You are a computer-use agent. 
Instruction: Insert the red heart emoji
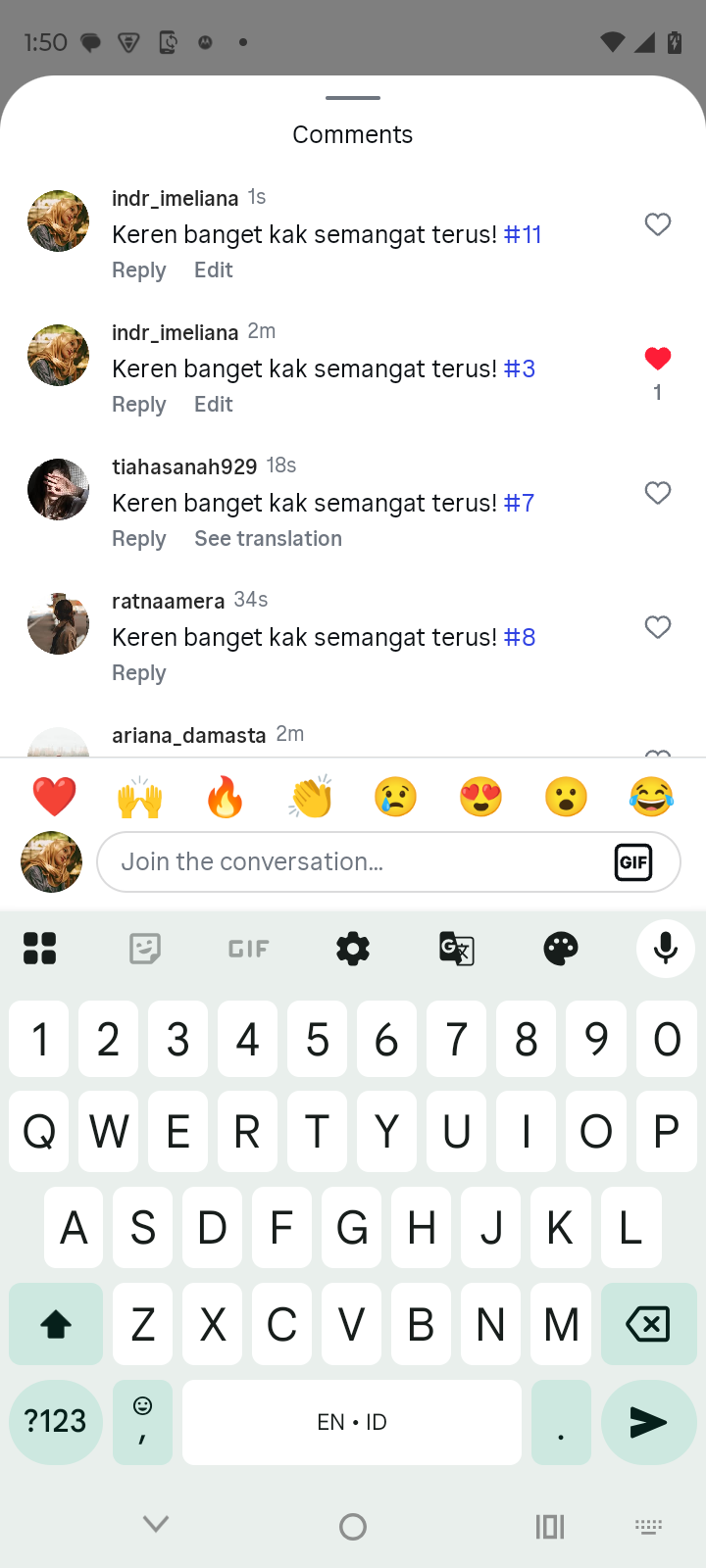coord(54,797)
